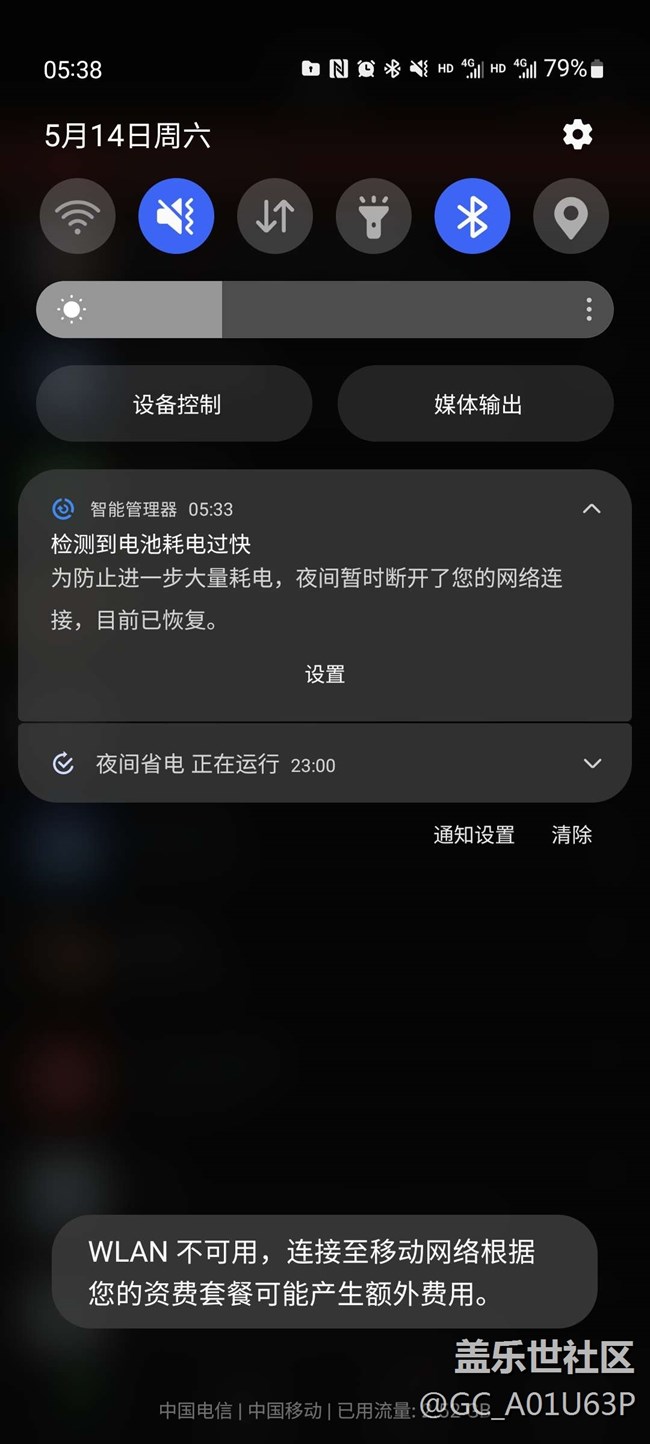Open 通知设置 notification settings

[473, 835]
